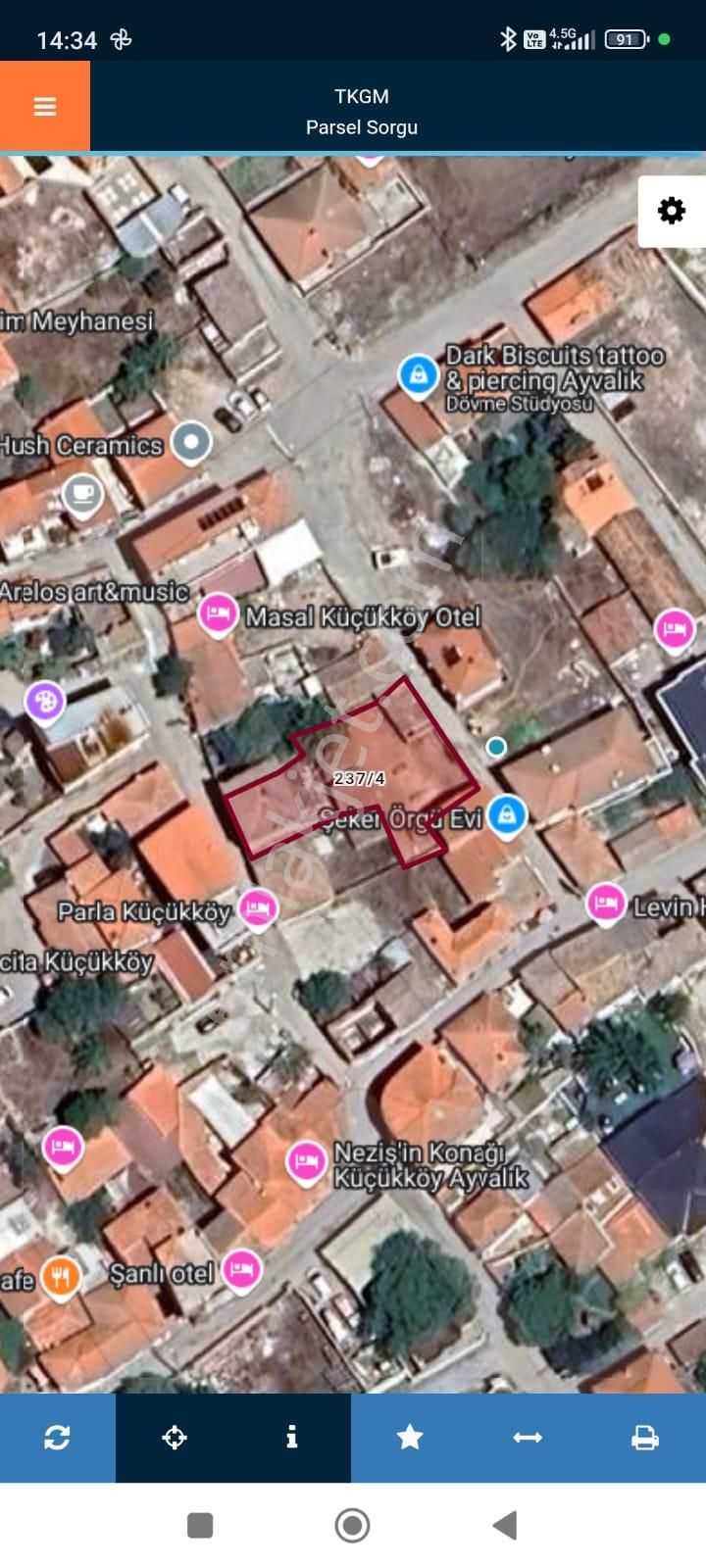The height and width of the screenshot is (1568, 706).
Task: Select the Neziş'in Konağı hotel marker
Action: [x=307, y=1161]
